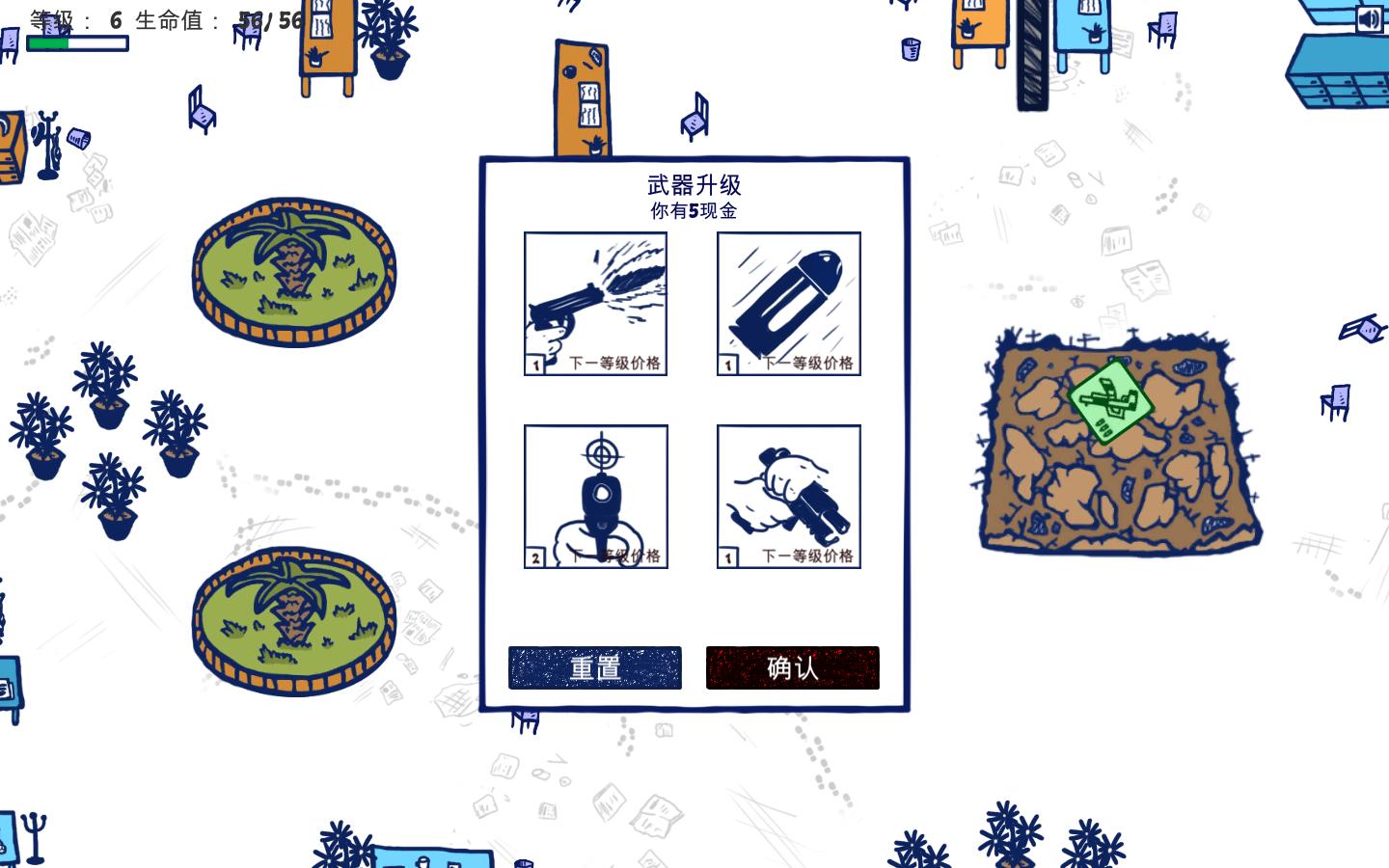Select the reload upgrade card
Image resolution: width=1389 pixels, height=868 pixels.
click(788, 496)
